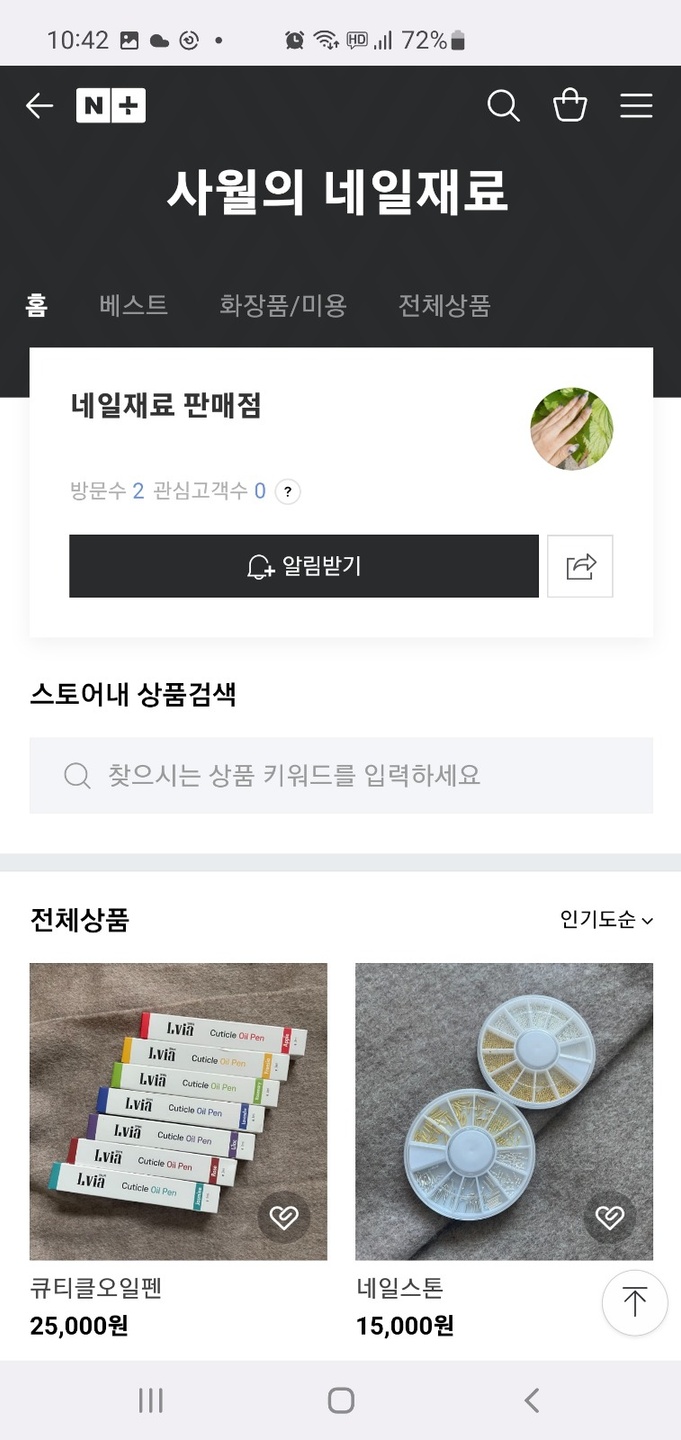Switch to the 베스트 tab
Viewport: 681px width, 1440px height.
click(133, 305)
